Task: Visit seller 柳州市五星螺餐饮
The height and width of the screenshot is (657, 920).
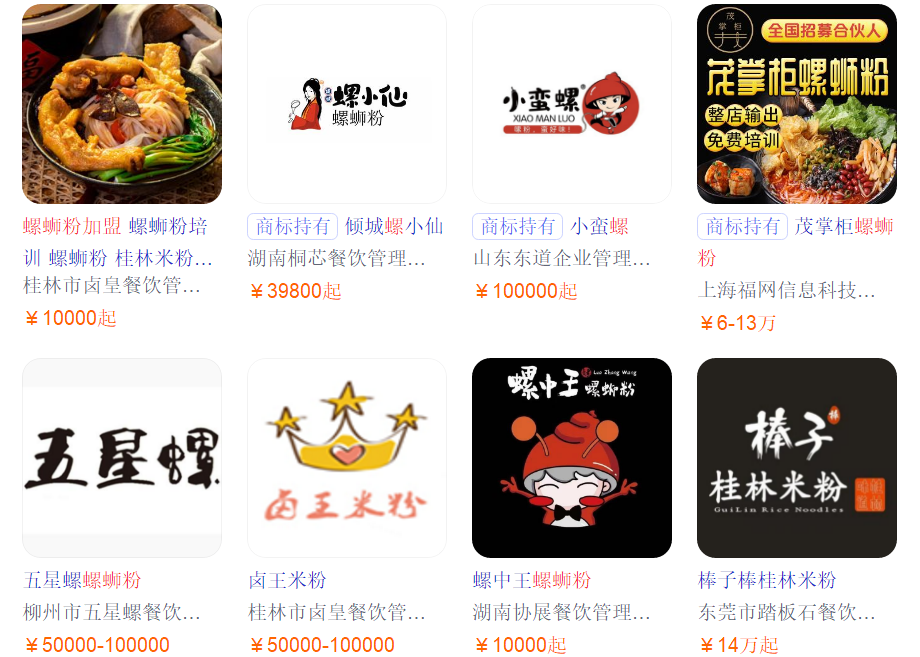Action: point(112,612)
